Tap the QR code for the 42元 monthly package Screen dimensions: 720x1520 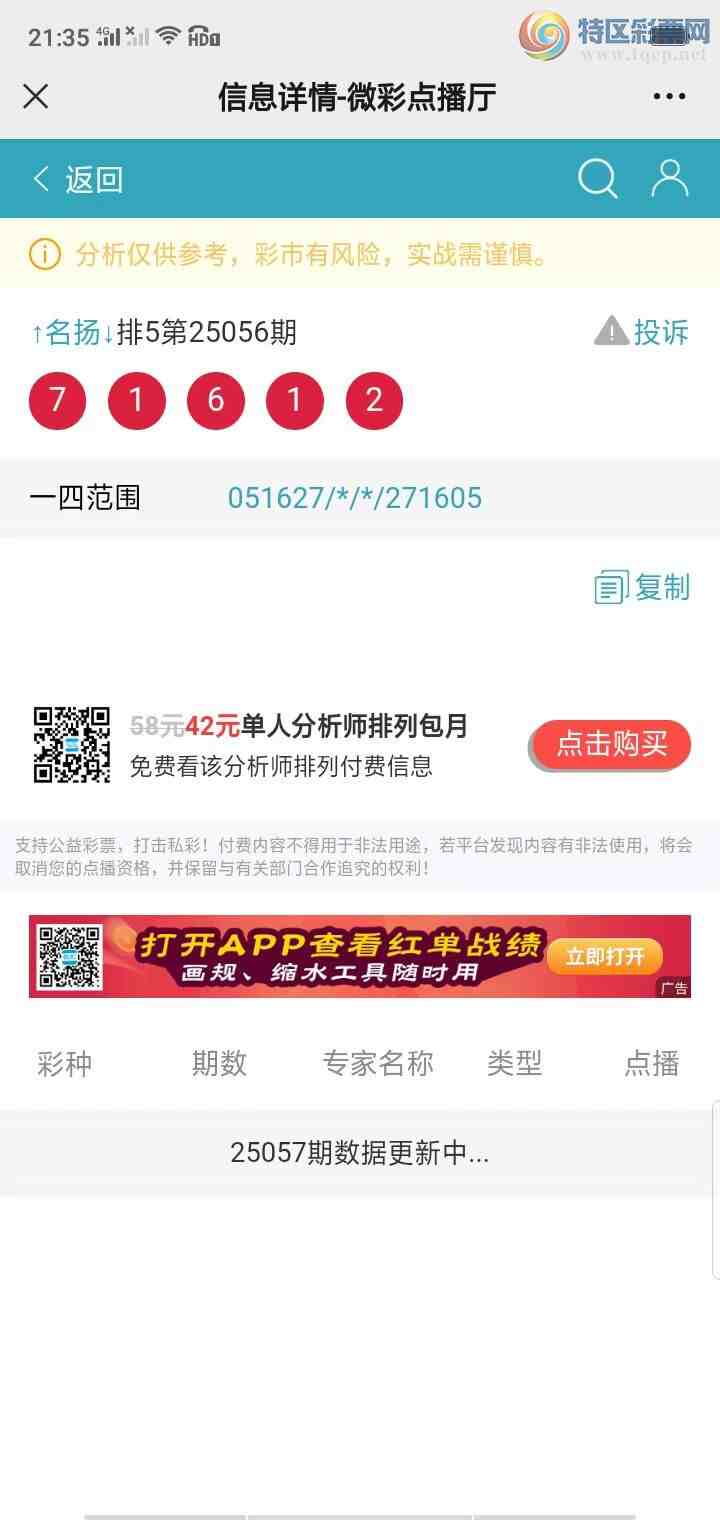(x=71, y=744)
